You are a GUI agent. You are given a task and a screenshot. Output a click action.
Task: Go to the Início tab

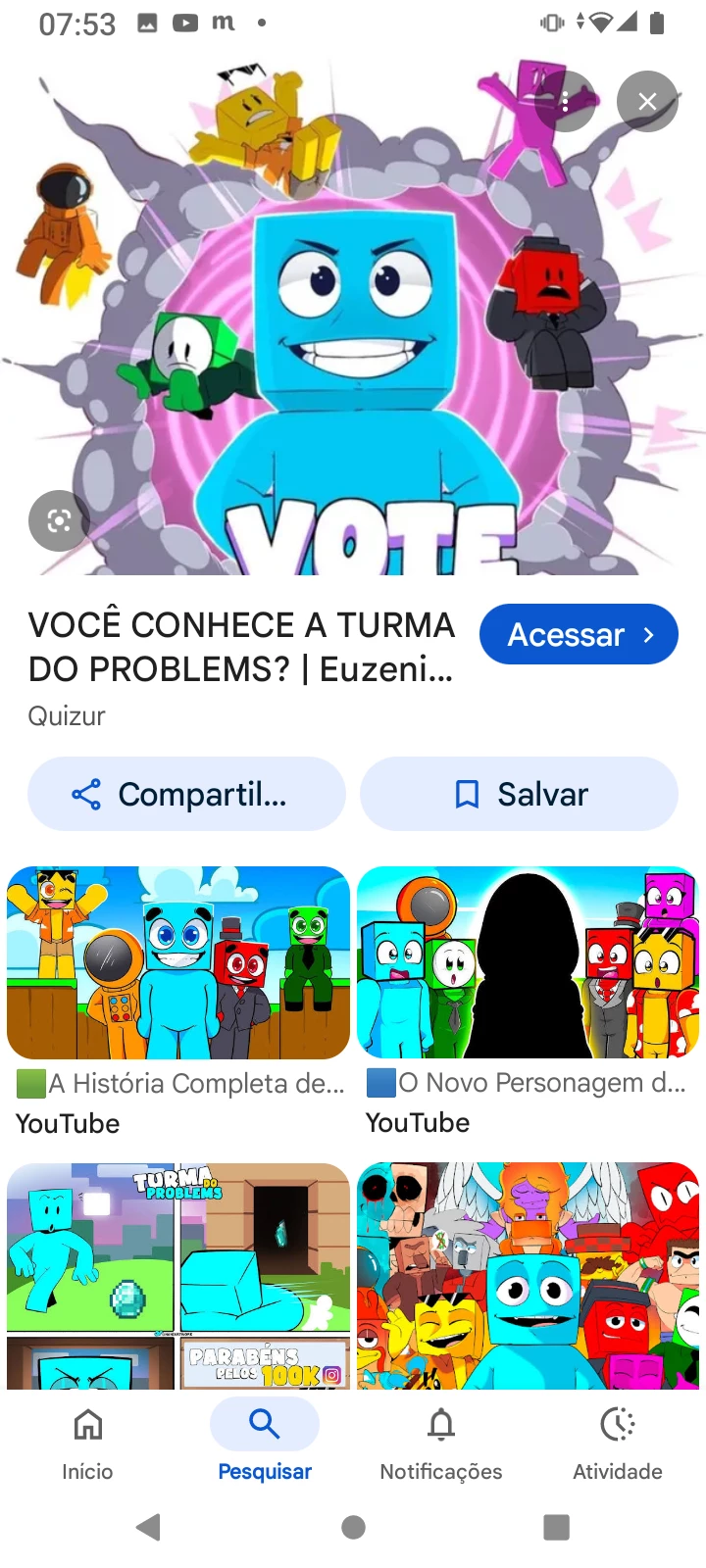(x=88, y=1441)
